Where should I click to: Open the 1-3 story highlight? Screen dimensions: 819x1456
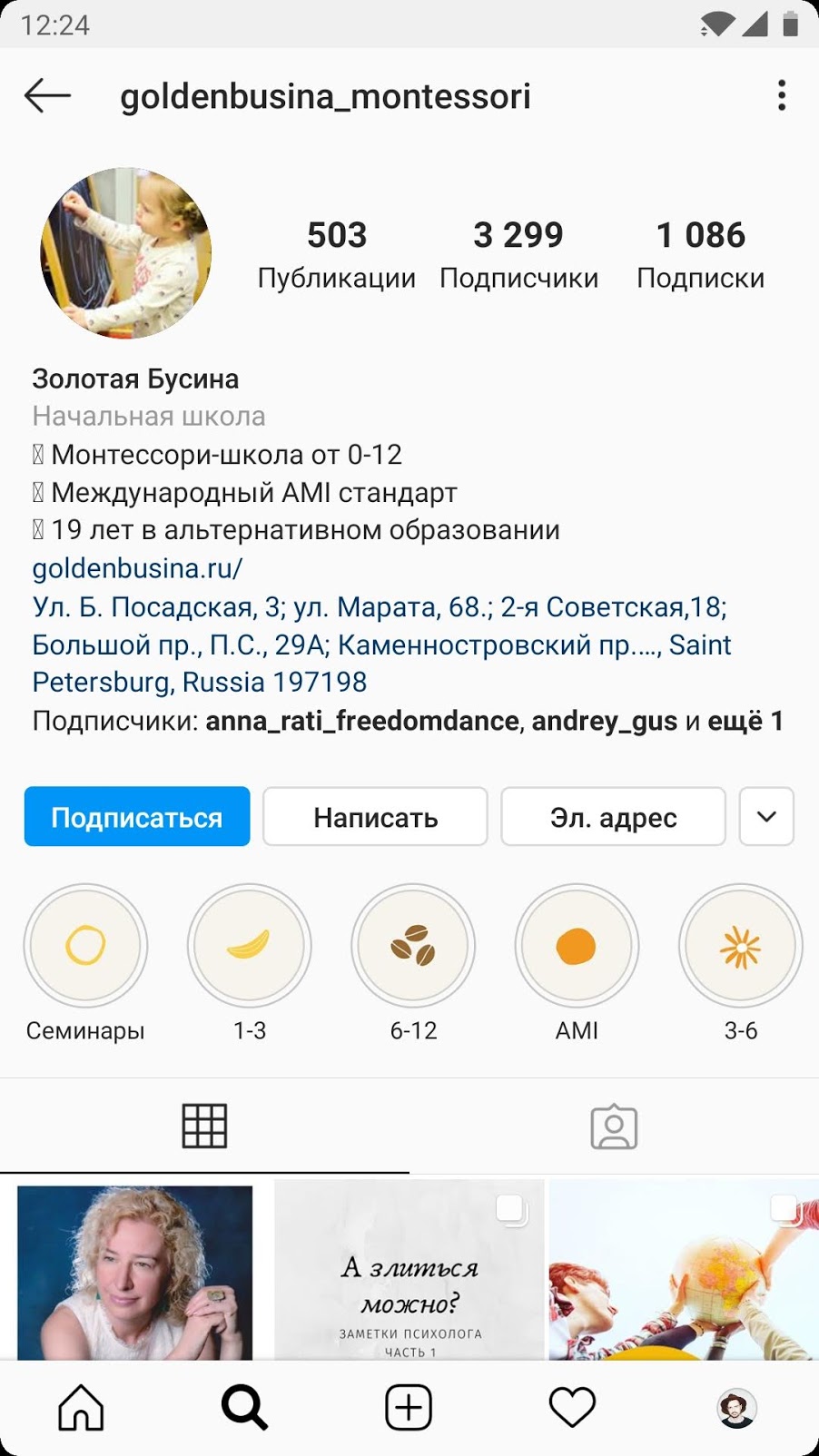pyautogui.click(x=249, y=946)
